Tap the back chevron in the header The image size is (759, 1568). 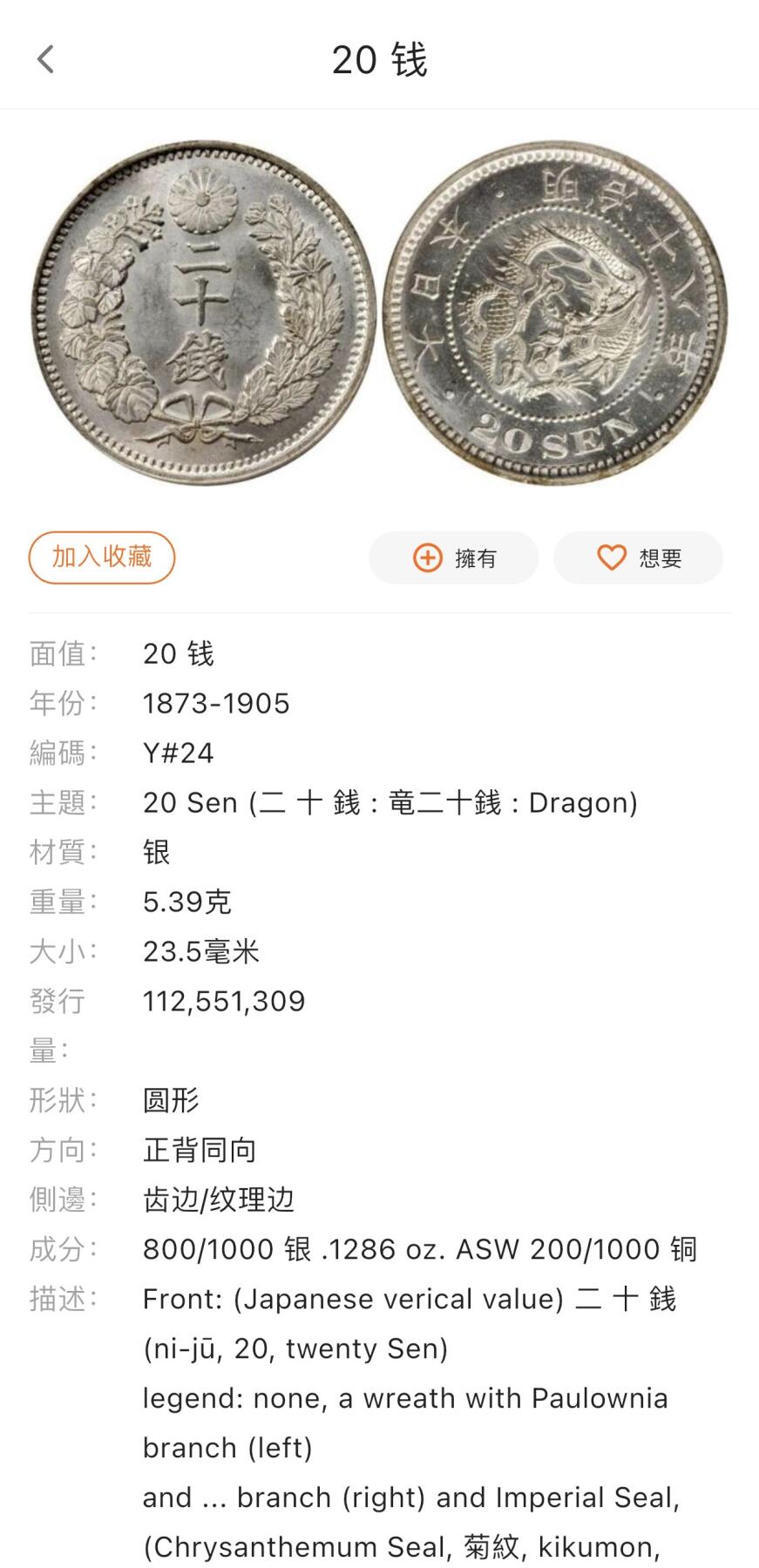click(x=45, y=59)
